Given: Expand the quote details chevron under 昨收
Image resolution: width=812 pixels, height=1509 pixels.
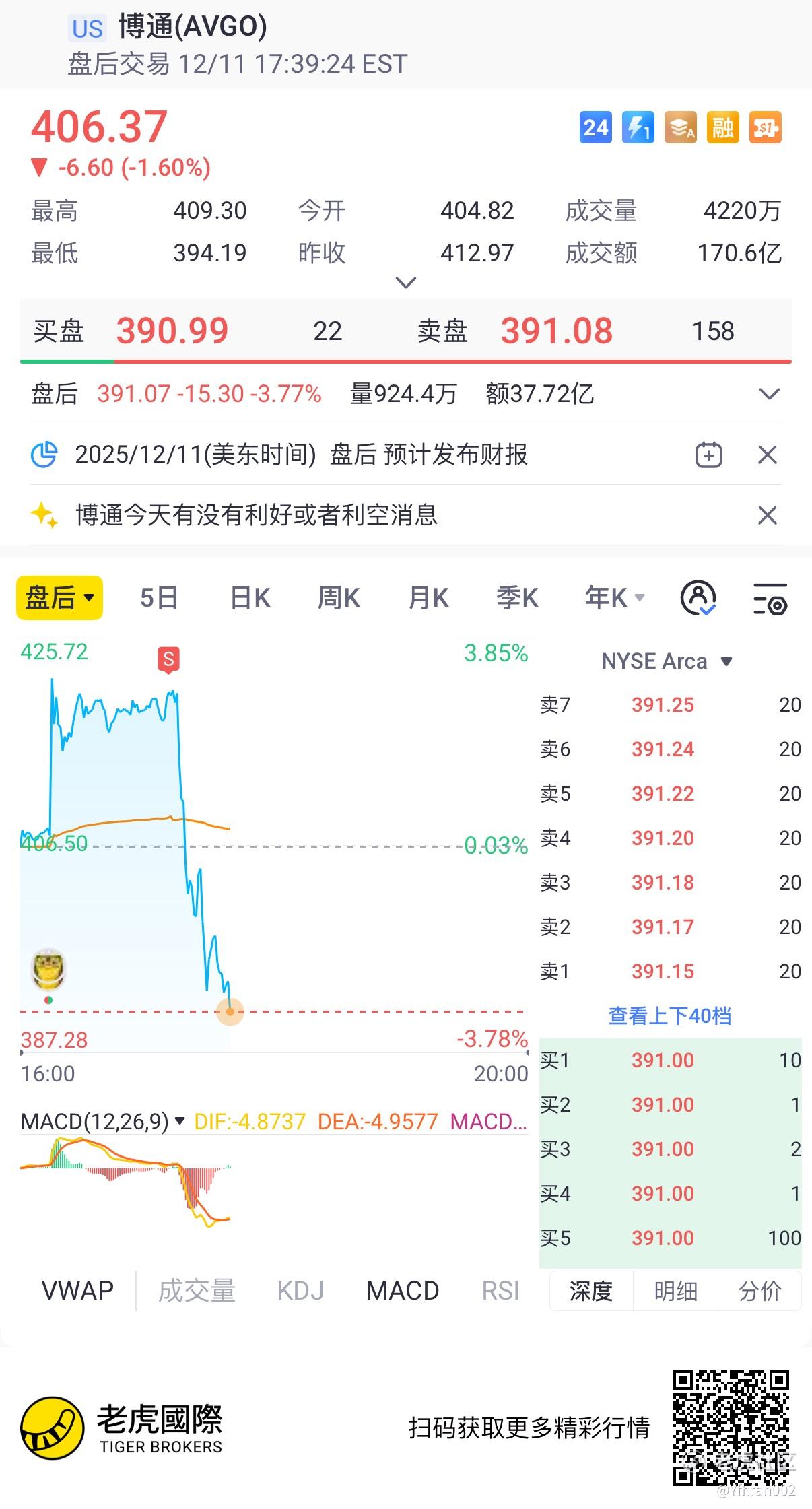Looking at the screenshot, I should pyautogui.click(x=405, y=282).
